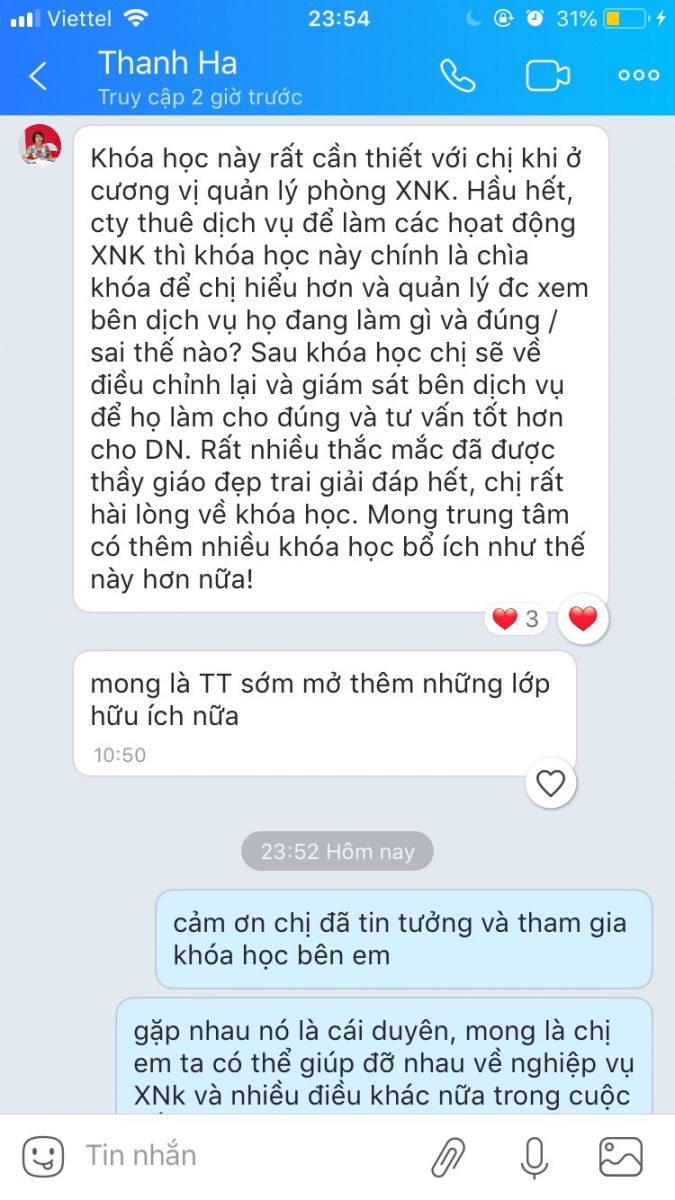Go back from Thanh Ha chat
The width and height of the screenshot is (675, 1200).
[x=38, y=76]
